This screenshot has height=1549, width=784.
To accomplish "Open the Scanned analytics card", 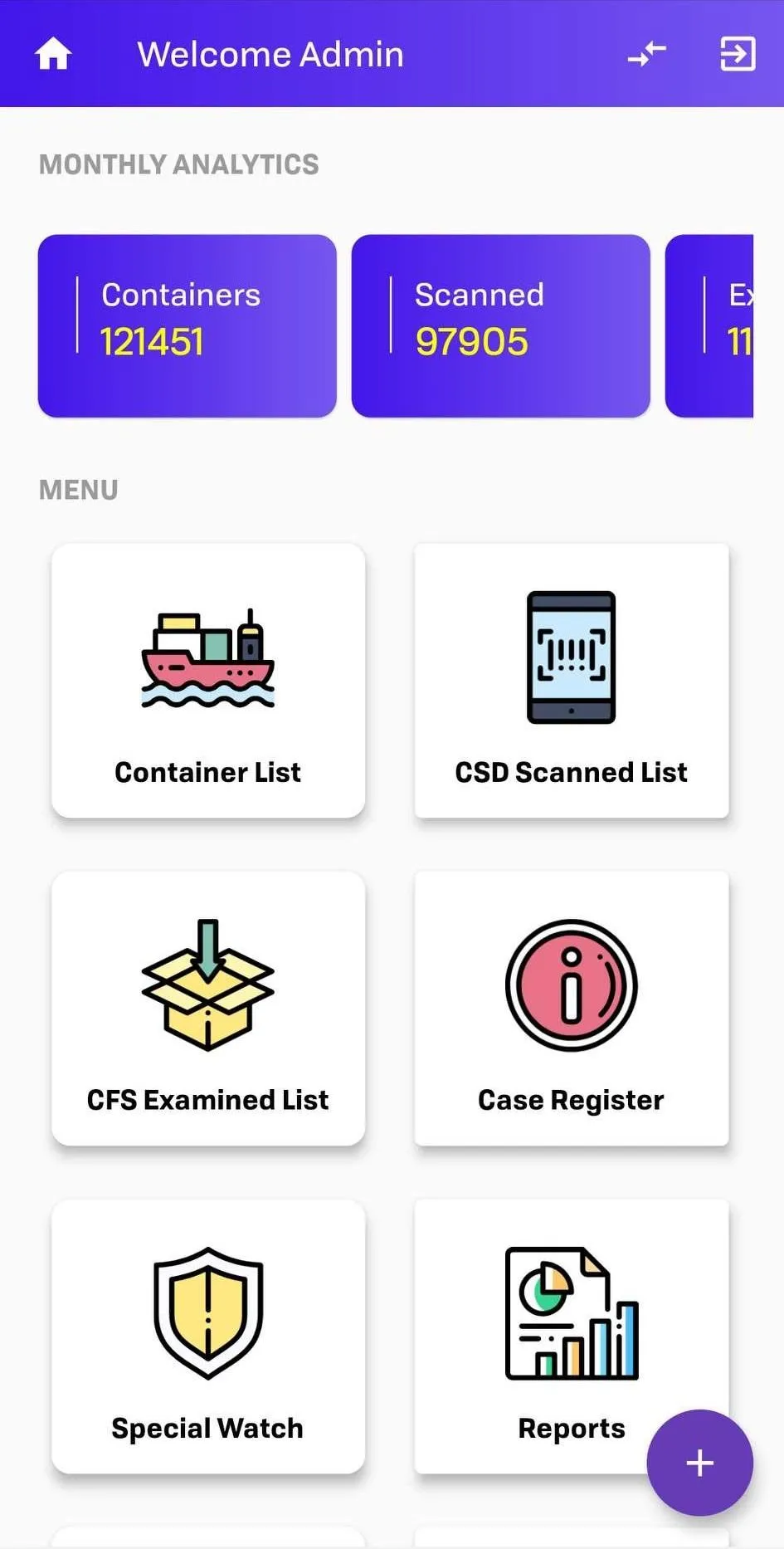I will click(x=501, y=325).
